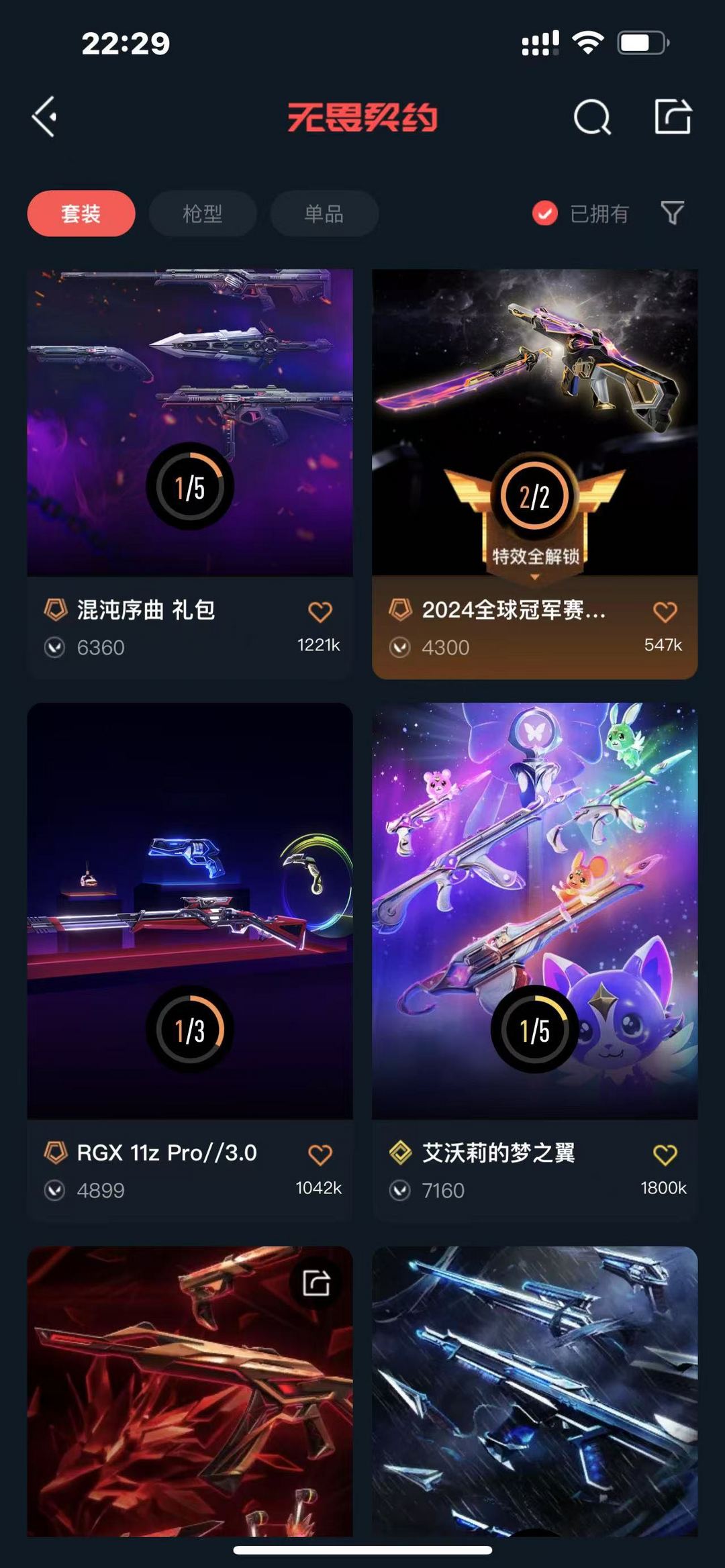Go back using the top-left arrow
This screenshot has height=1568, width=725.
(x=44, y=117)
